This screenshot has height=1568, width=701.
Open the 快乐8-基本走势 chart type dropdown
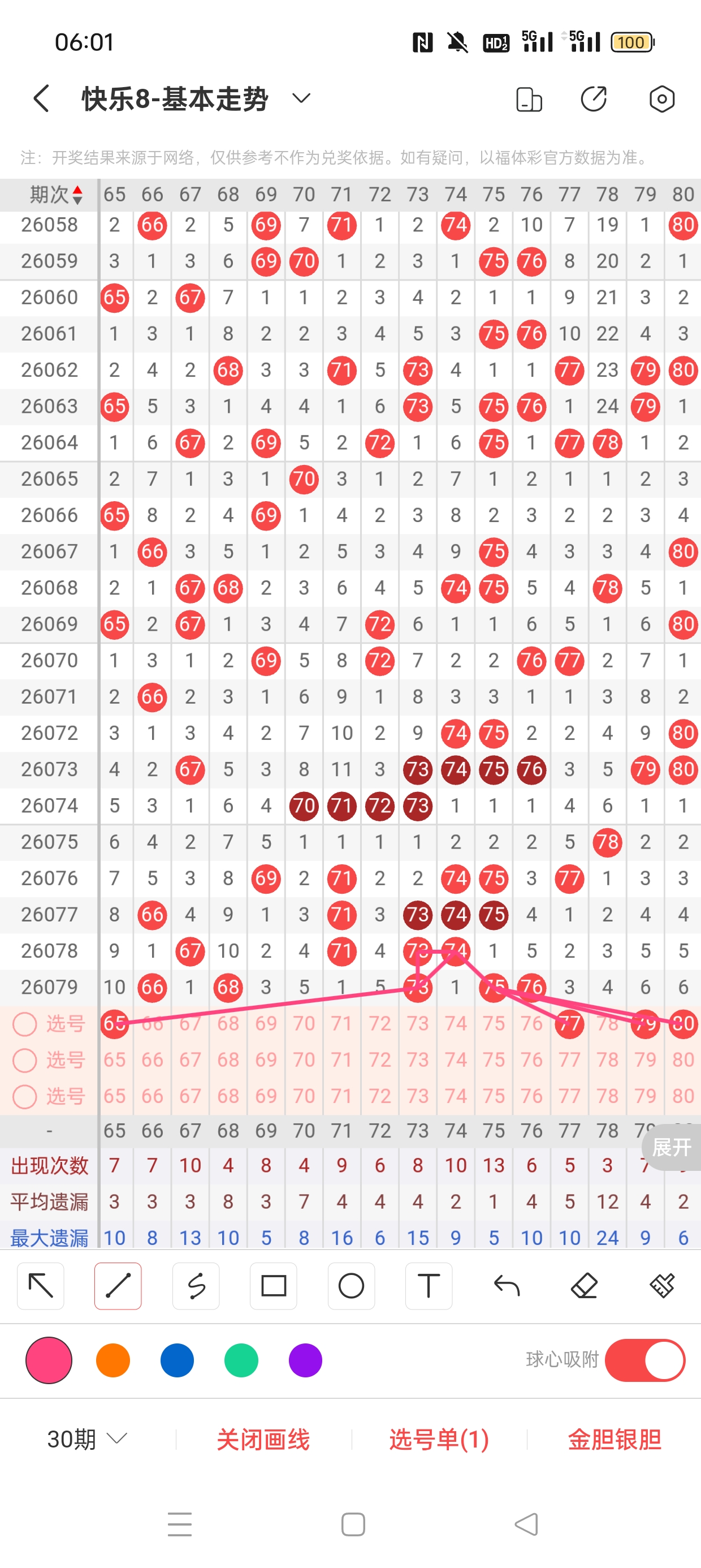pyautogui.click(x=301, y=98)
